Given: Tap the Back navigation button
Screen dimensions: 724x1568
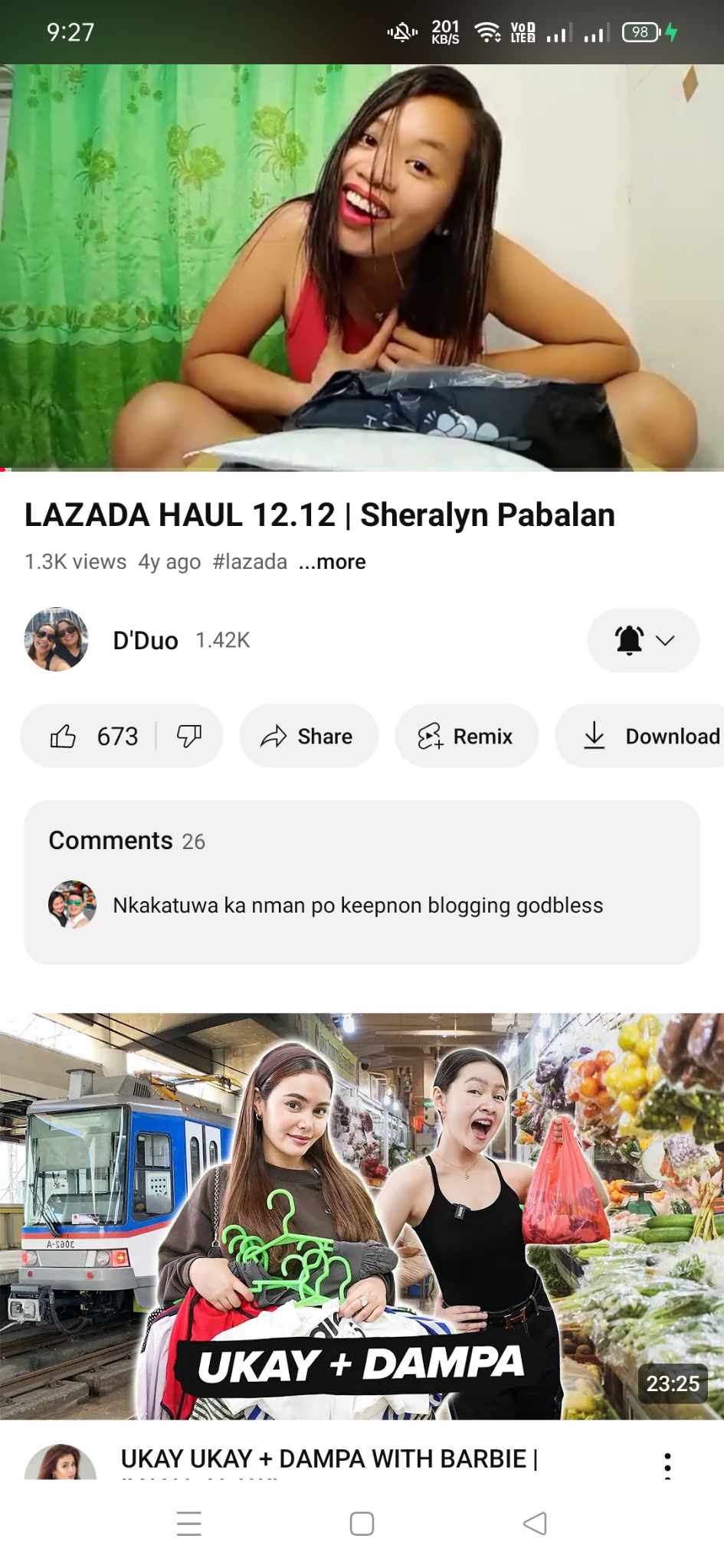Looking at the screenshot, I should 532,1524.
